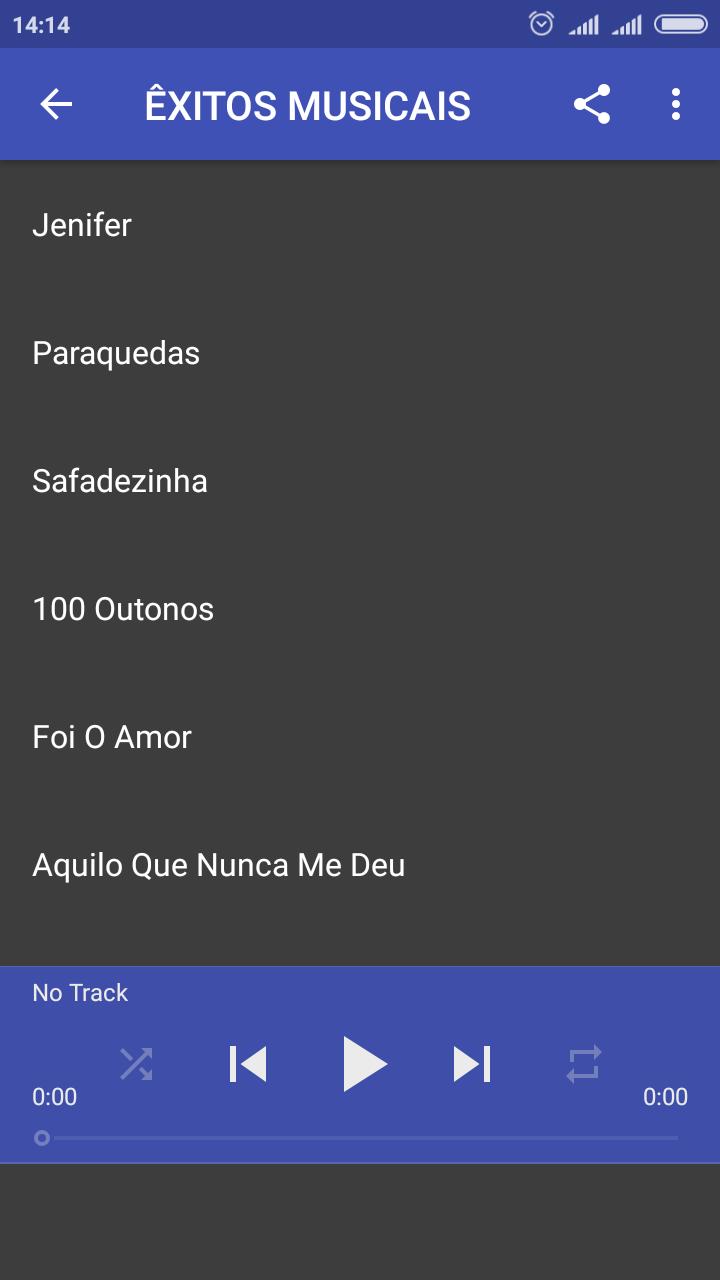Select the track Paraquedas
Image resolution: width=720 pixels, height=1280 pixels.
360,353
